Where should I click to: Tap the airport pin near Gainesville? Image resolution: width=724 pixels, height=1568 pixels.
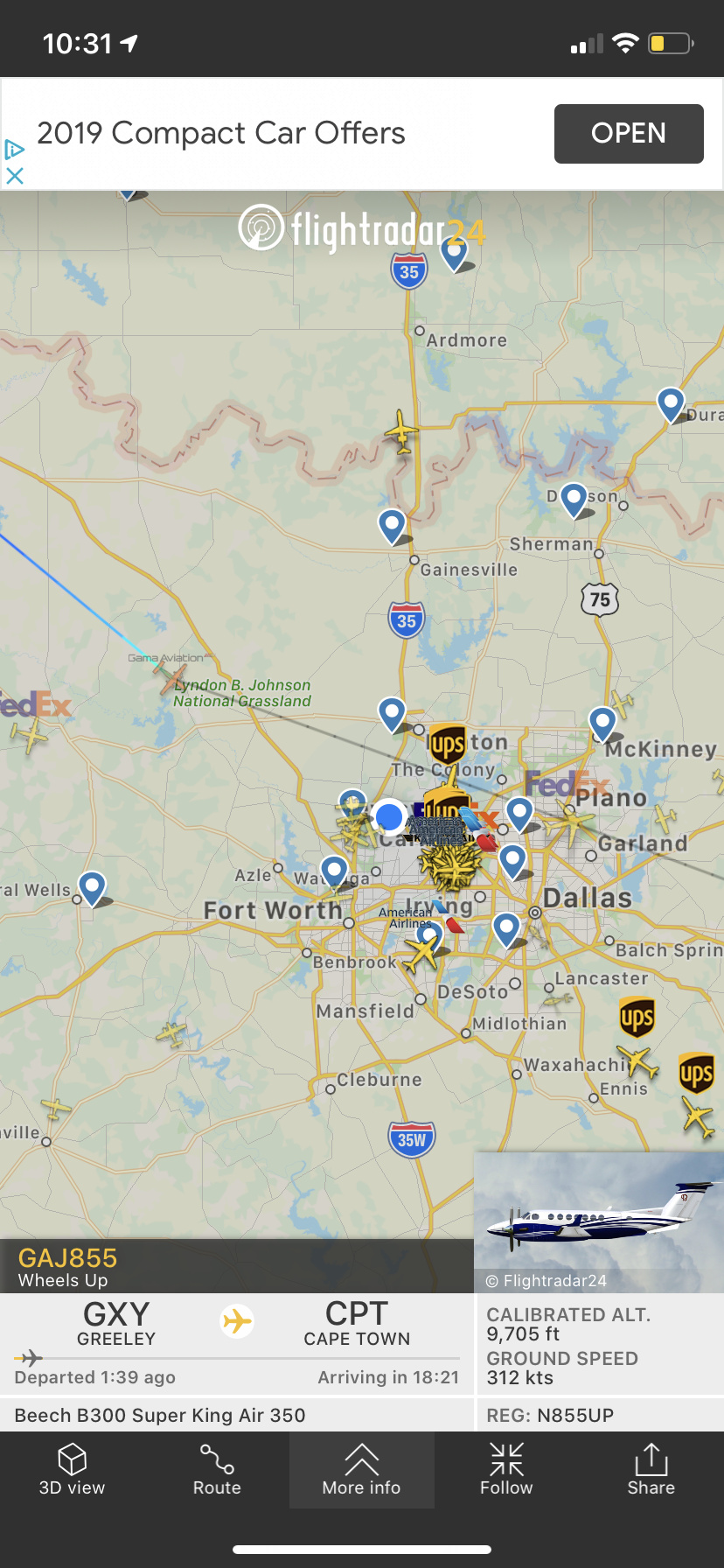tap(393, 526)
